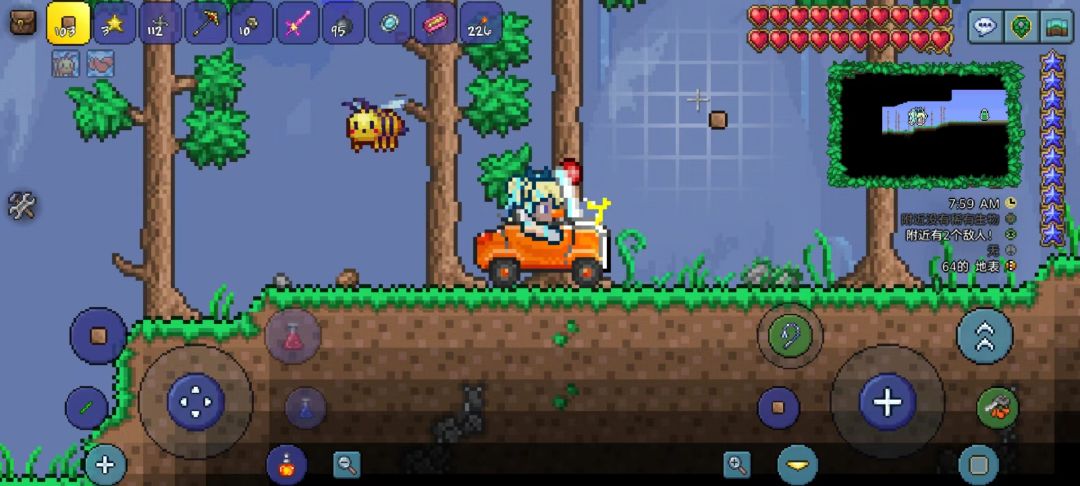Image resolution: width=1080 pixels, height=486 pixels.
Task: Expand the minimap
Action: point(924,124)
